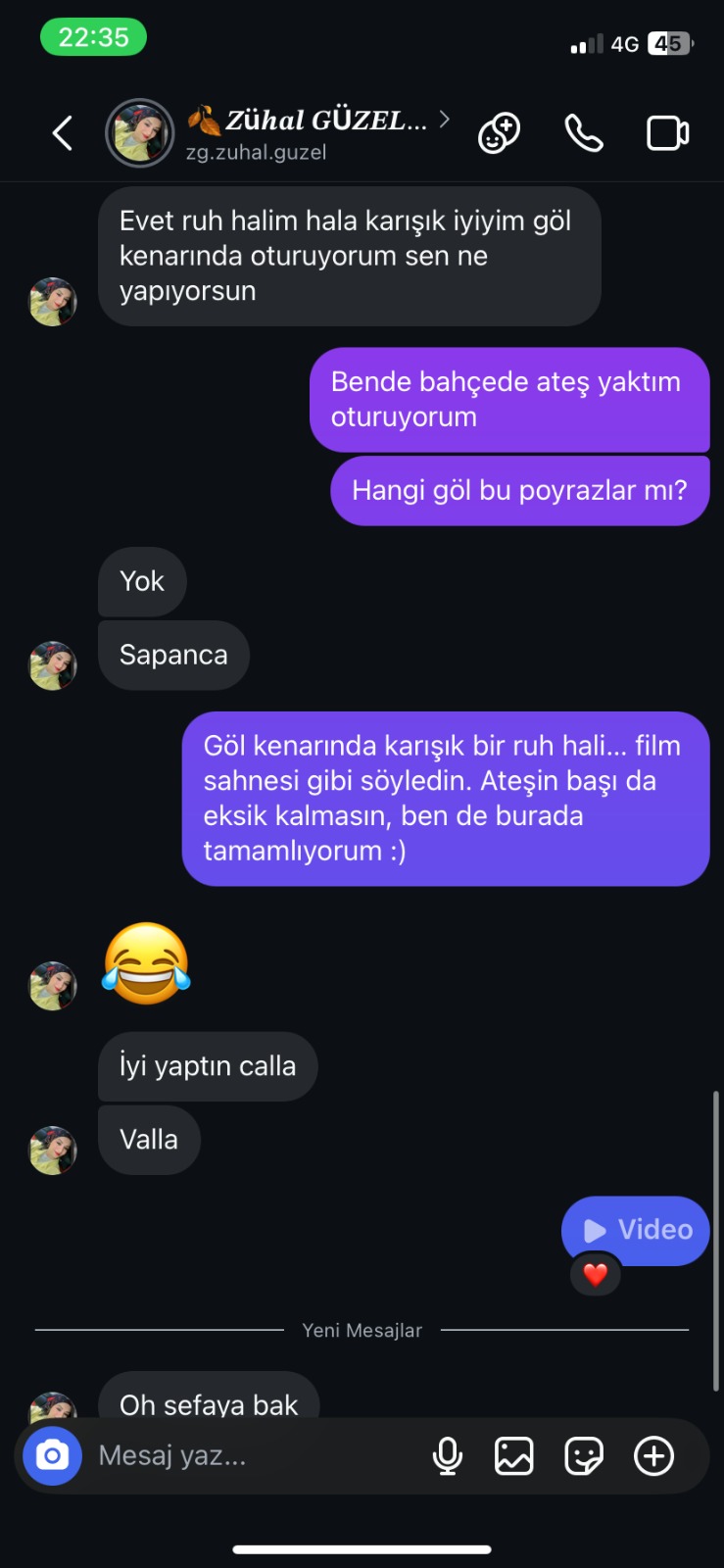Open the camera from the message bar
The image size is (724, 1568).
tap(52, 1456)
